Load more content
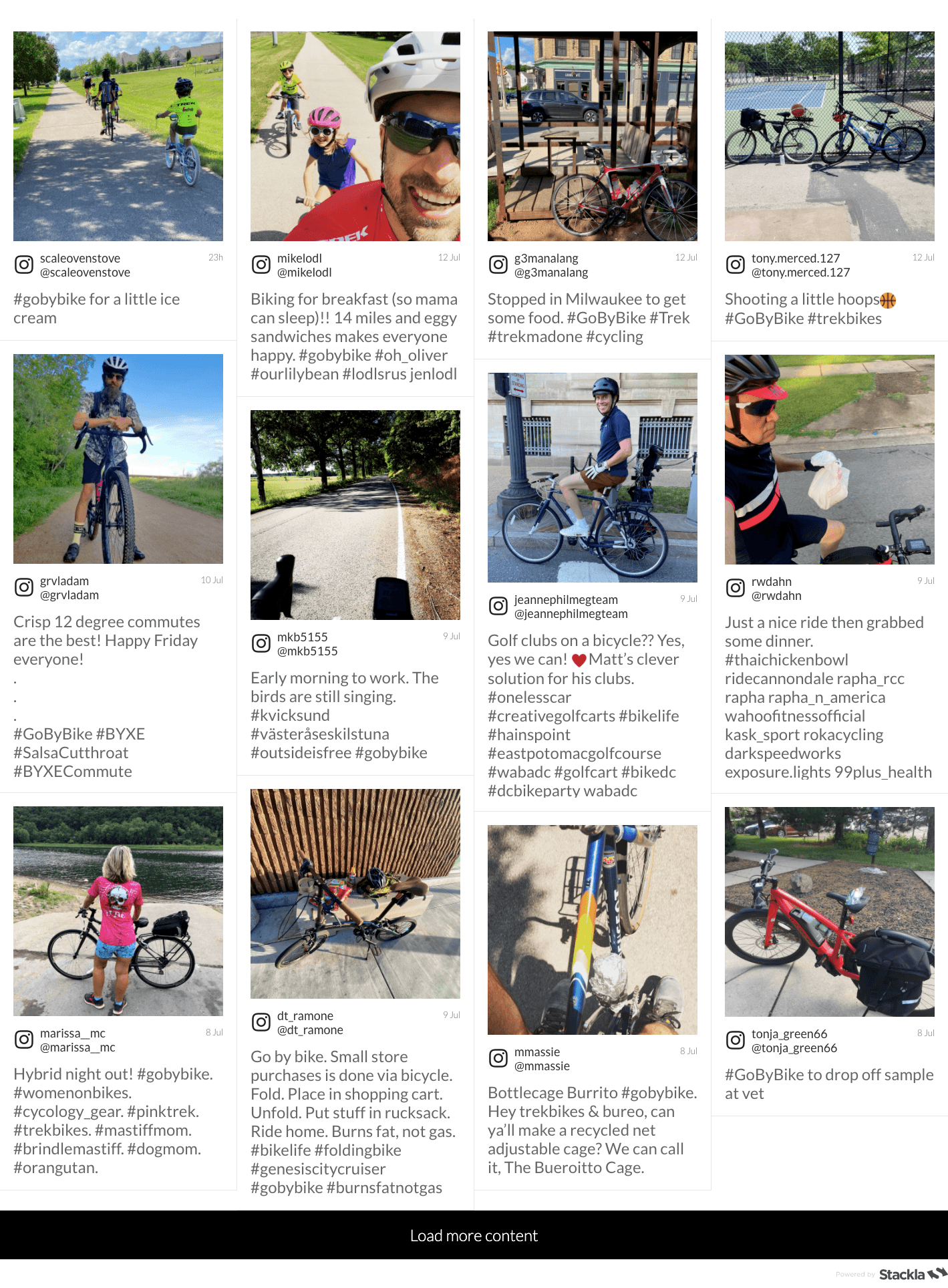Screen dimensions: 948x1288 click(474, 1235)
